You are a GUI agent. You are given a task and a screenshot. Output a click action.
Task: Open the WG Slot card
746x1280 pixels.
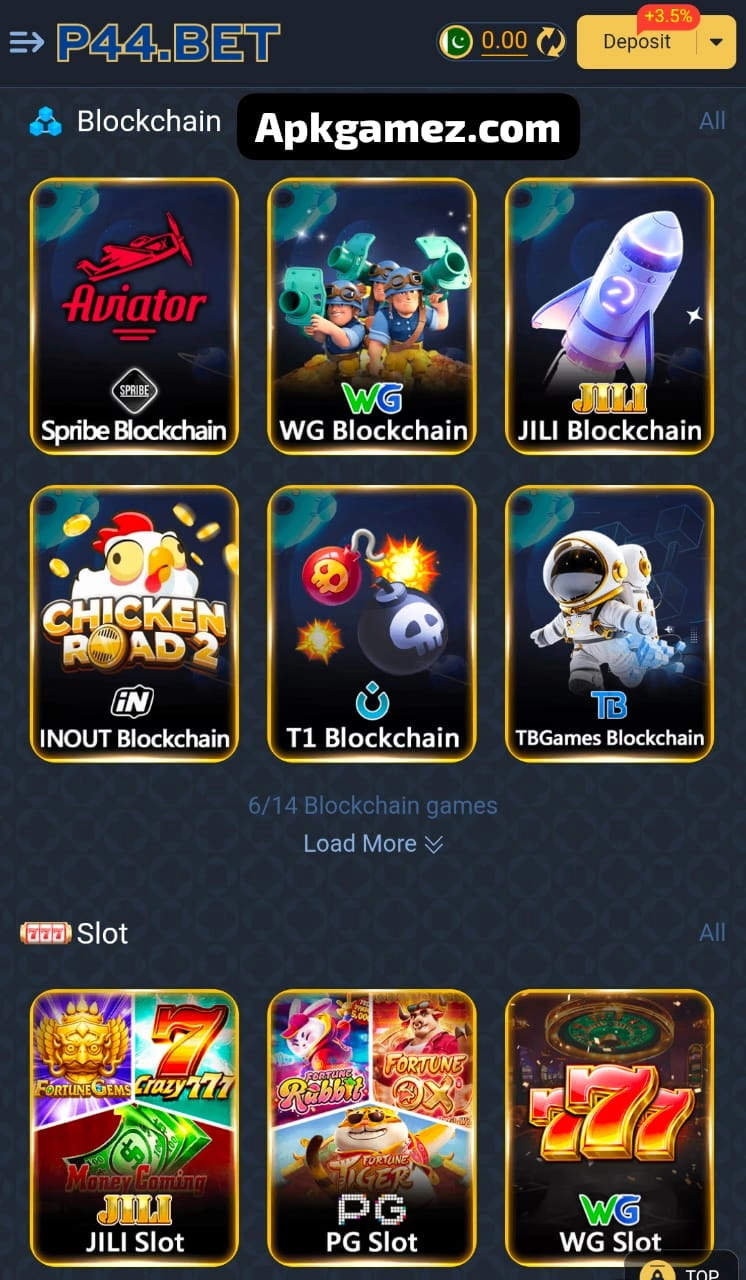tap(609, 1127)
